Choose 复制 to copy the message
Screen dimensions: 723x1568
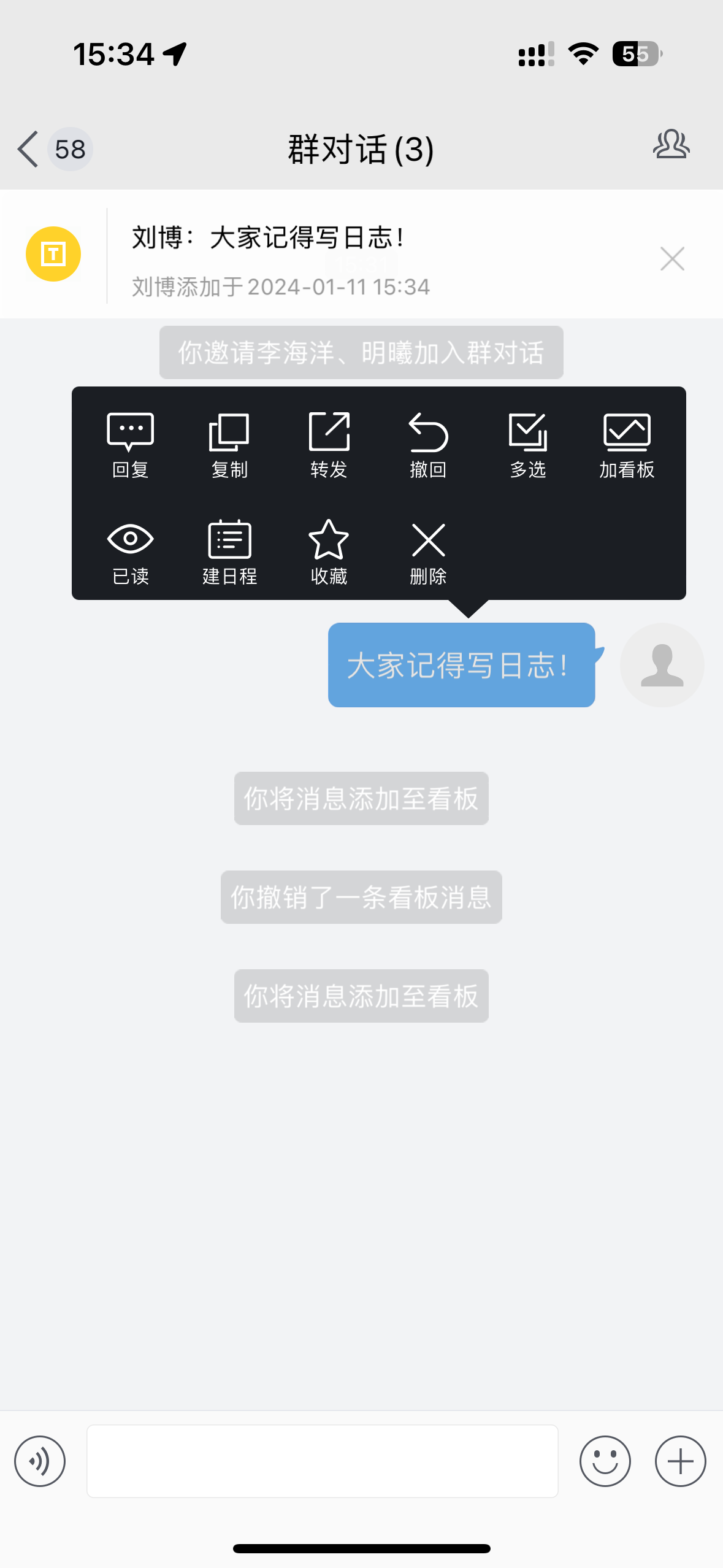click(x=229, y=445)
